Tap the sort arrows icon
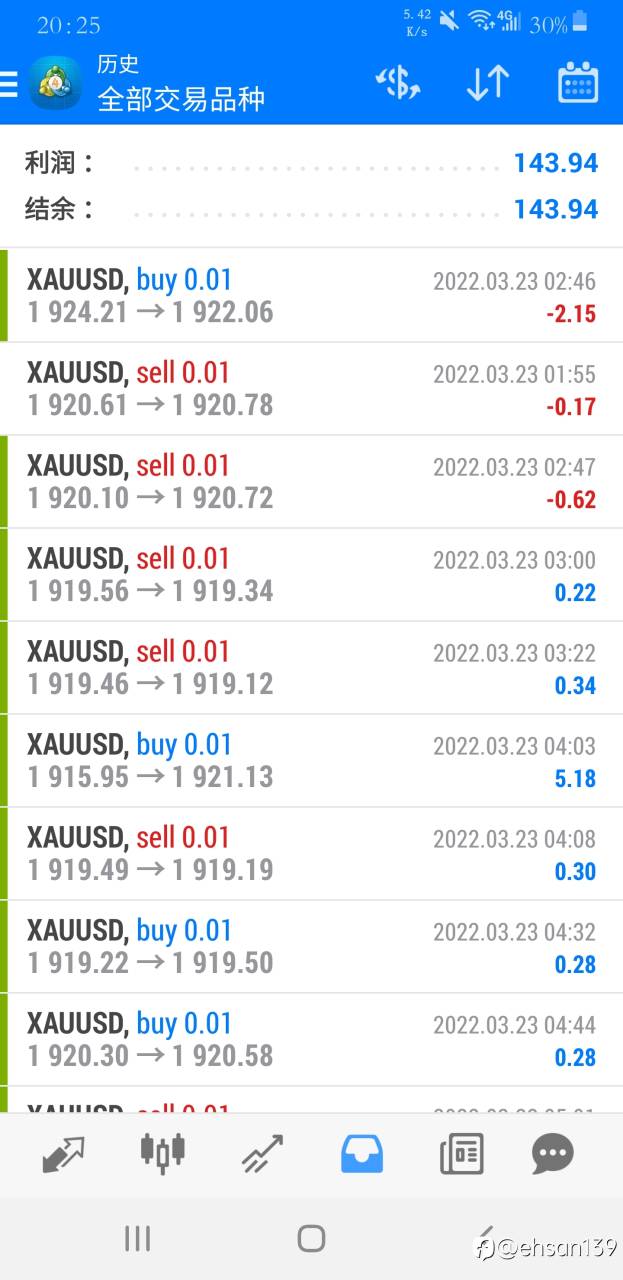The width and height of the screenshot is (623, 1280). [488, 84]
